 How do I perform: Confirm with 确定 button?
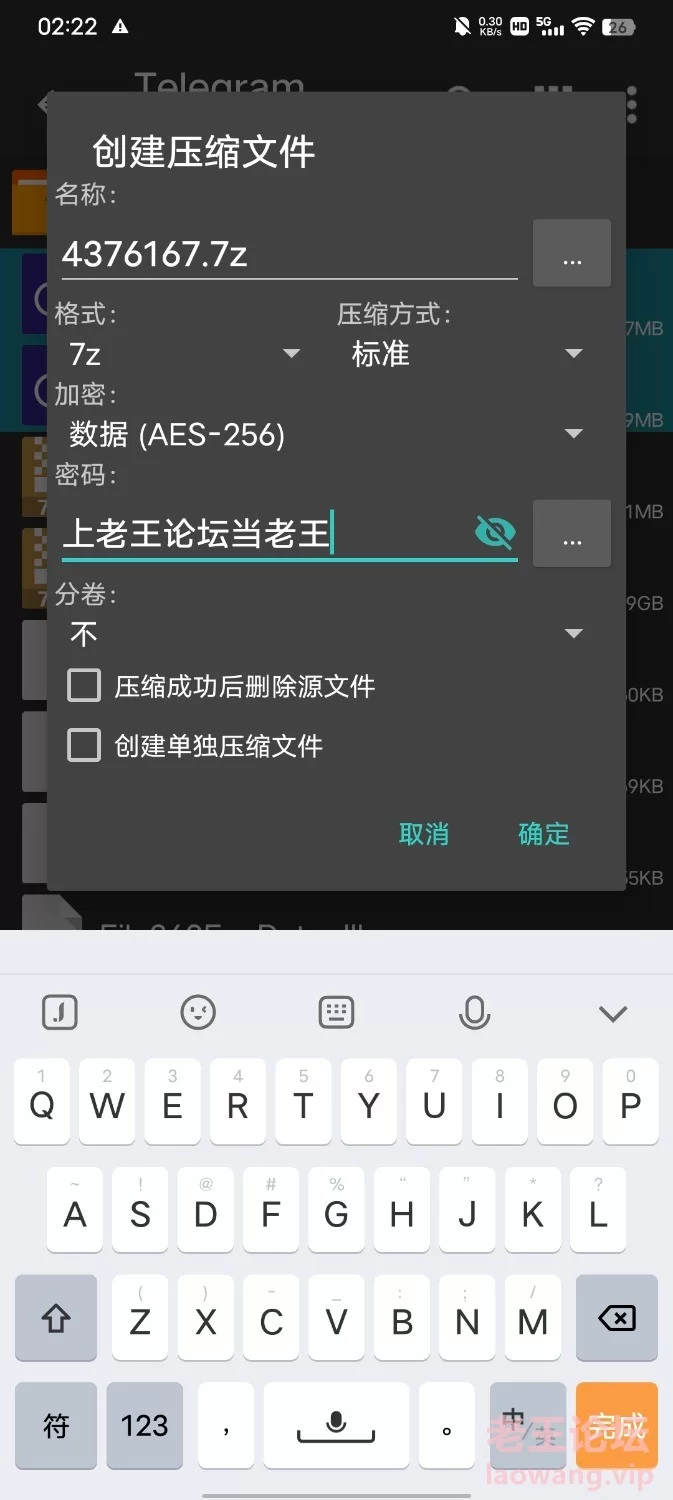click(x=544, y=834)
